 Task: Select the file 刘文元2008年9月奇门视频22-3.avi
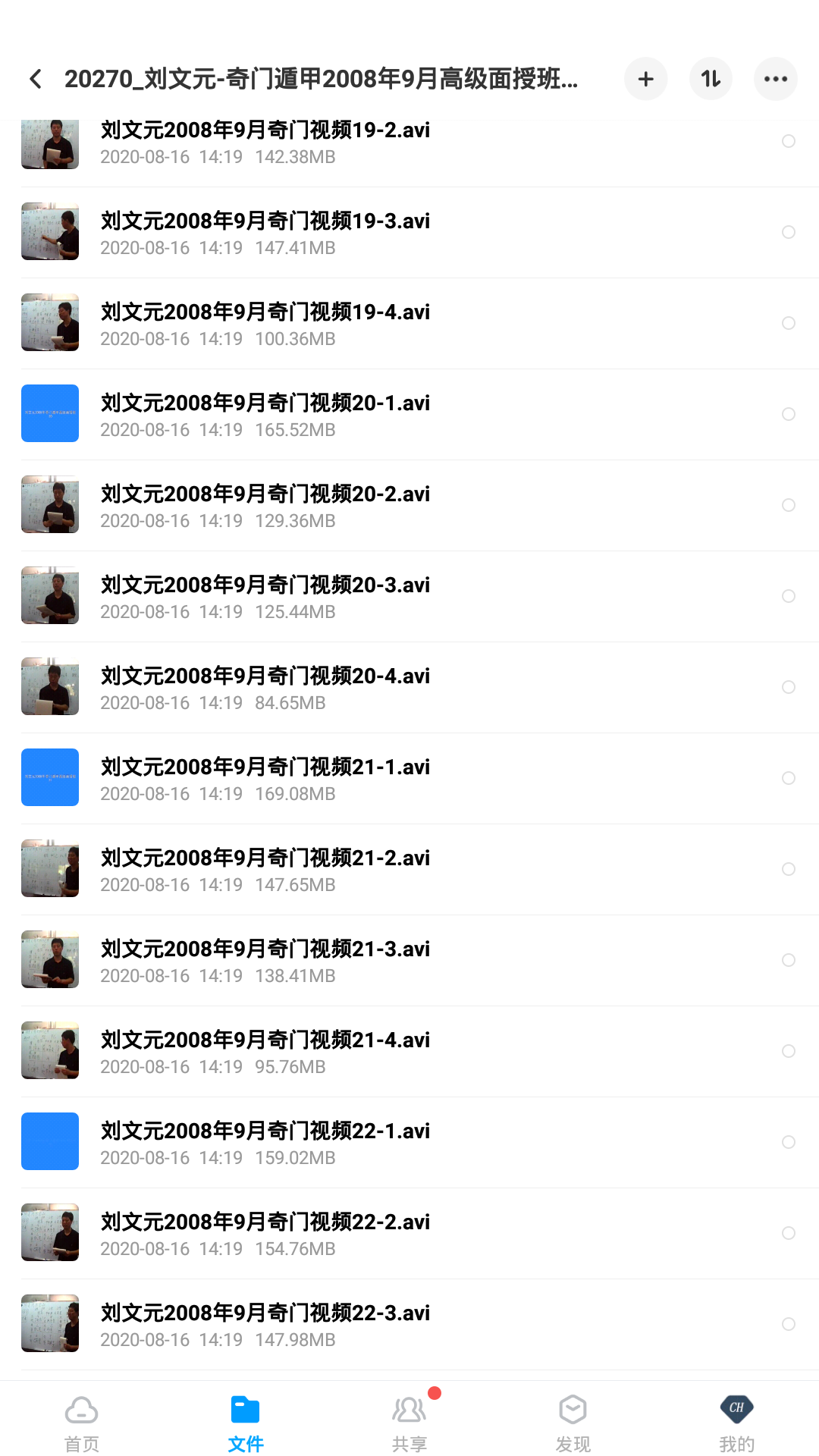click(x=788, y=1324)
